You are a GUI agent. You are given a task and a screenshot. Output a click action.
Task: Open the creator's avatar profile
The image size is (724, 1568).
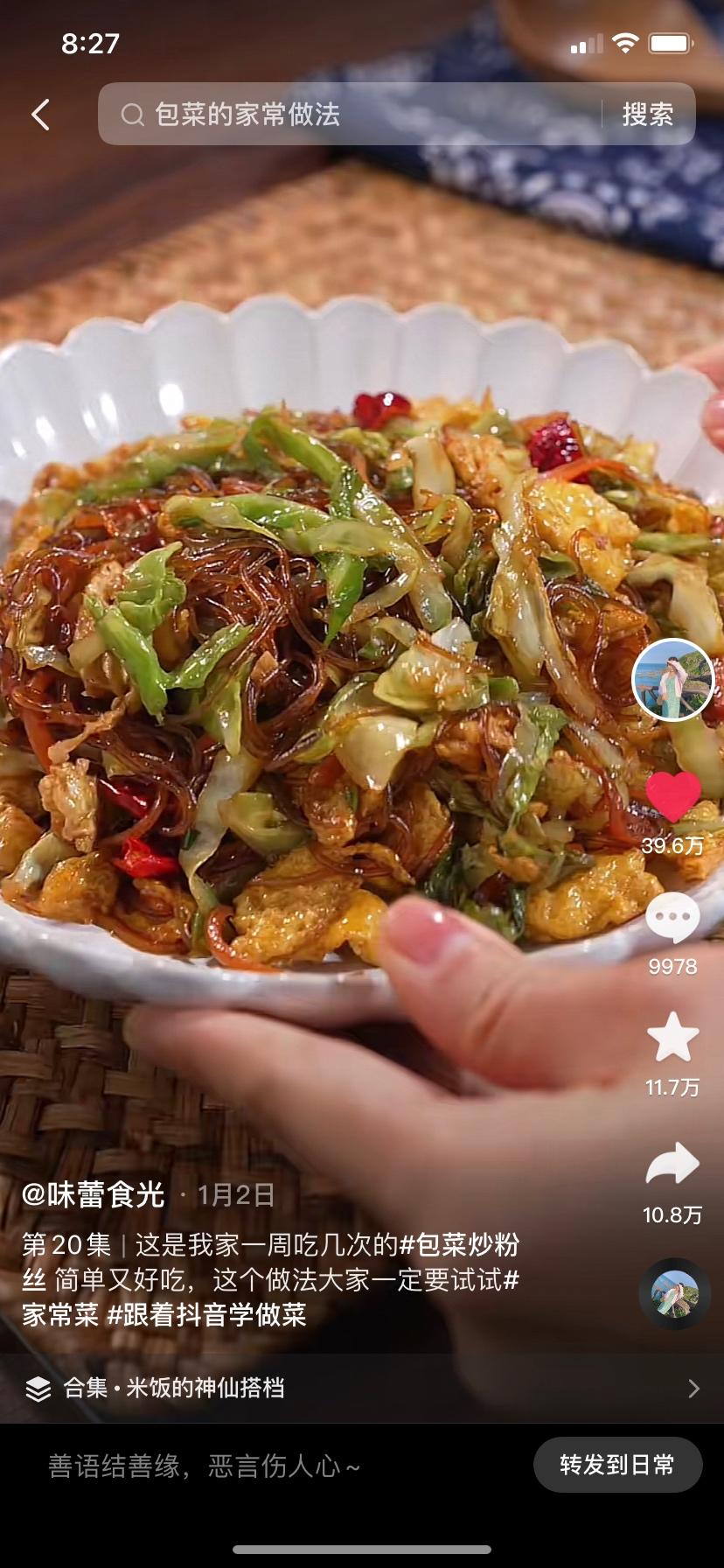(x=672, y=680)
